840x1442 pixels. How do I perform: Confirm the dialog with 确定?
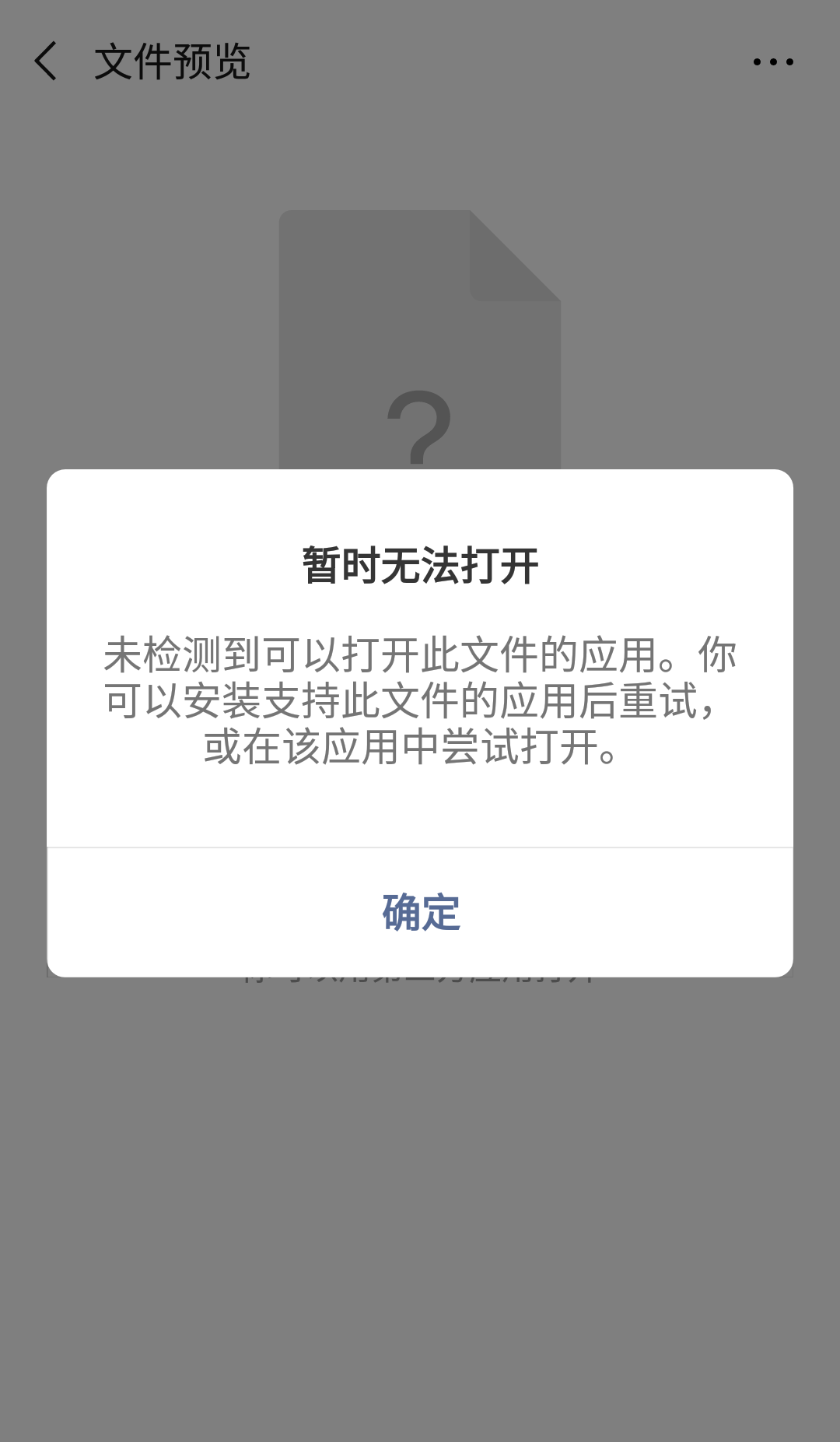[420, 912]
